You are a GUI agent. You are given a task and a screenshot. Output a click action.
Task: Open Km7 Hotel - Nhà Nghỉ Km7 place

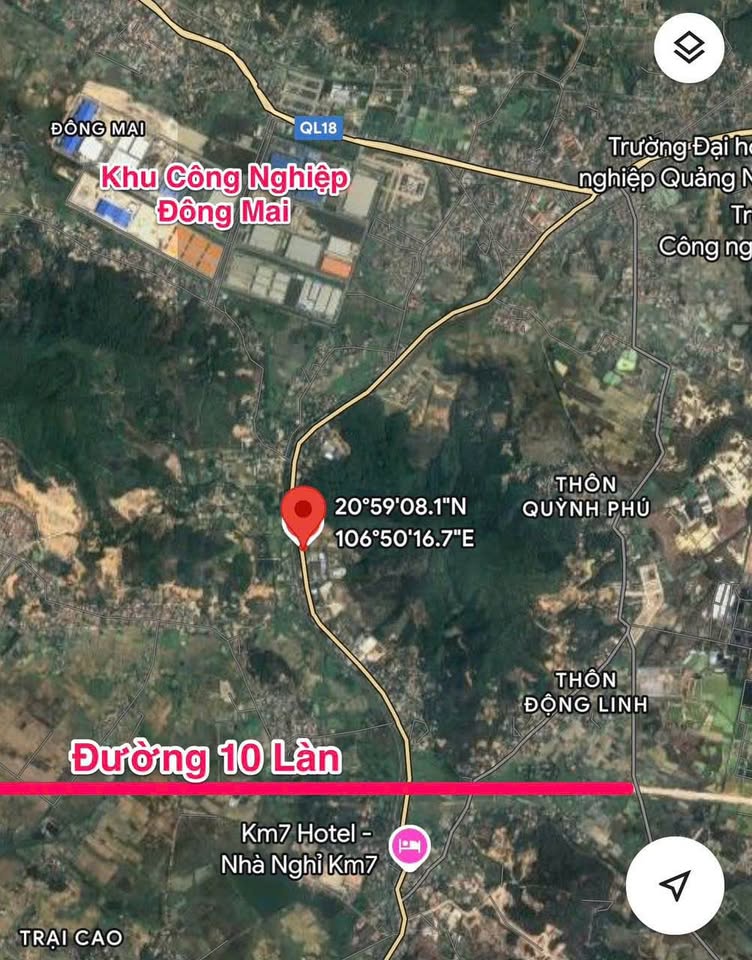(409, 848)
